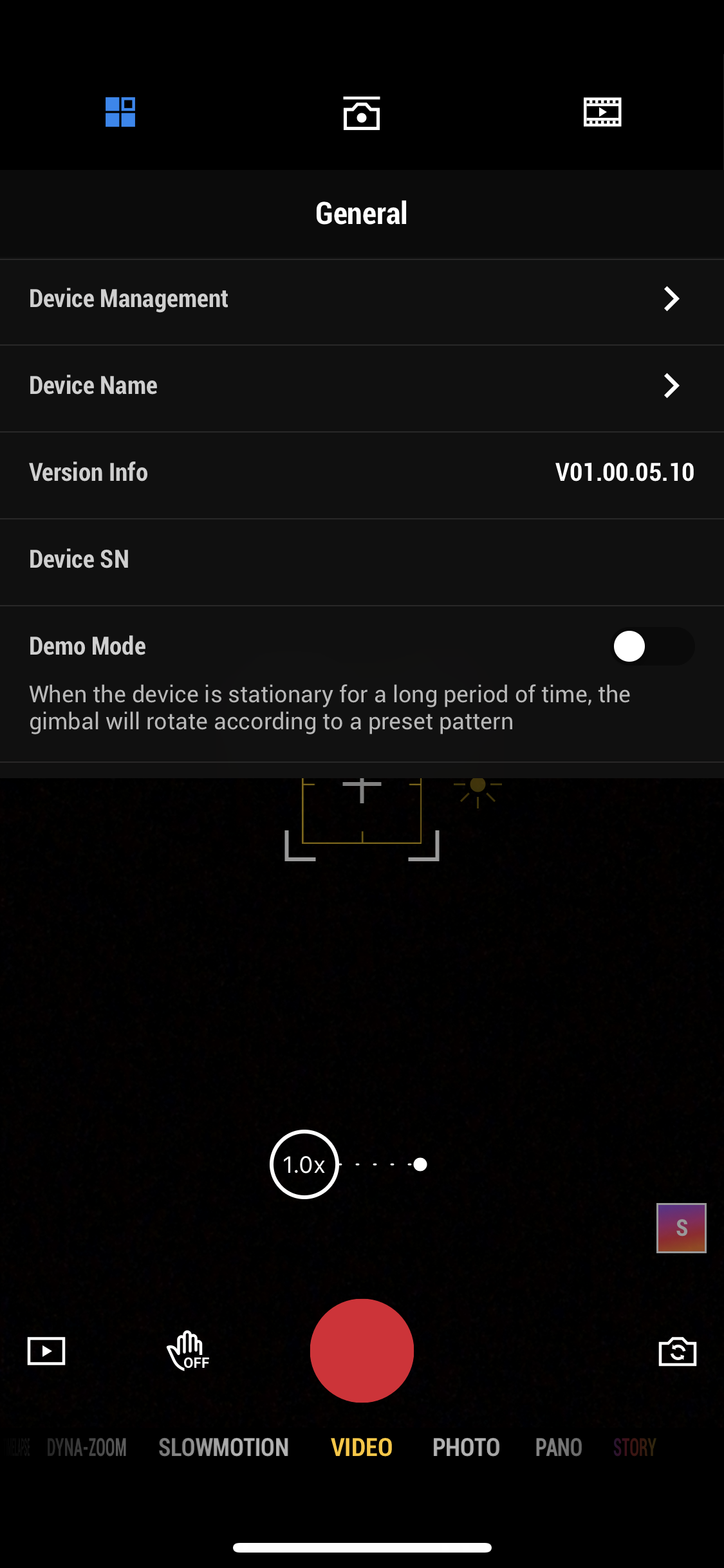Flip the camera
This screenshot has height=1568, width=724.
click(678, 1351)
